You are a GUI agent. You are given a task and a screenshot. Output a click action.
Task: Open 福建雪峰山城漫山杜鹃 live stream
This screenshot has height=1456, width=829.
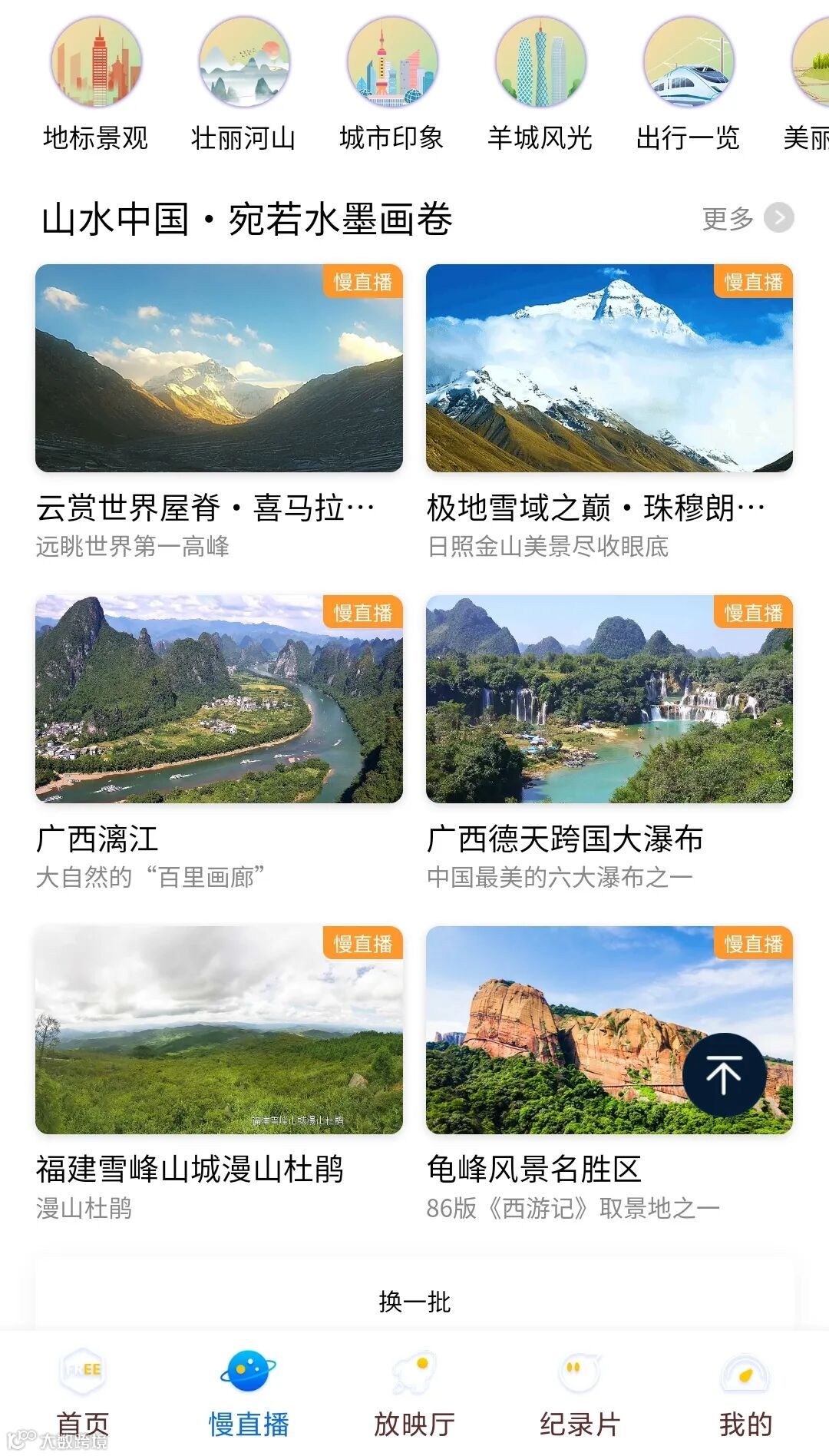219,1030
